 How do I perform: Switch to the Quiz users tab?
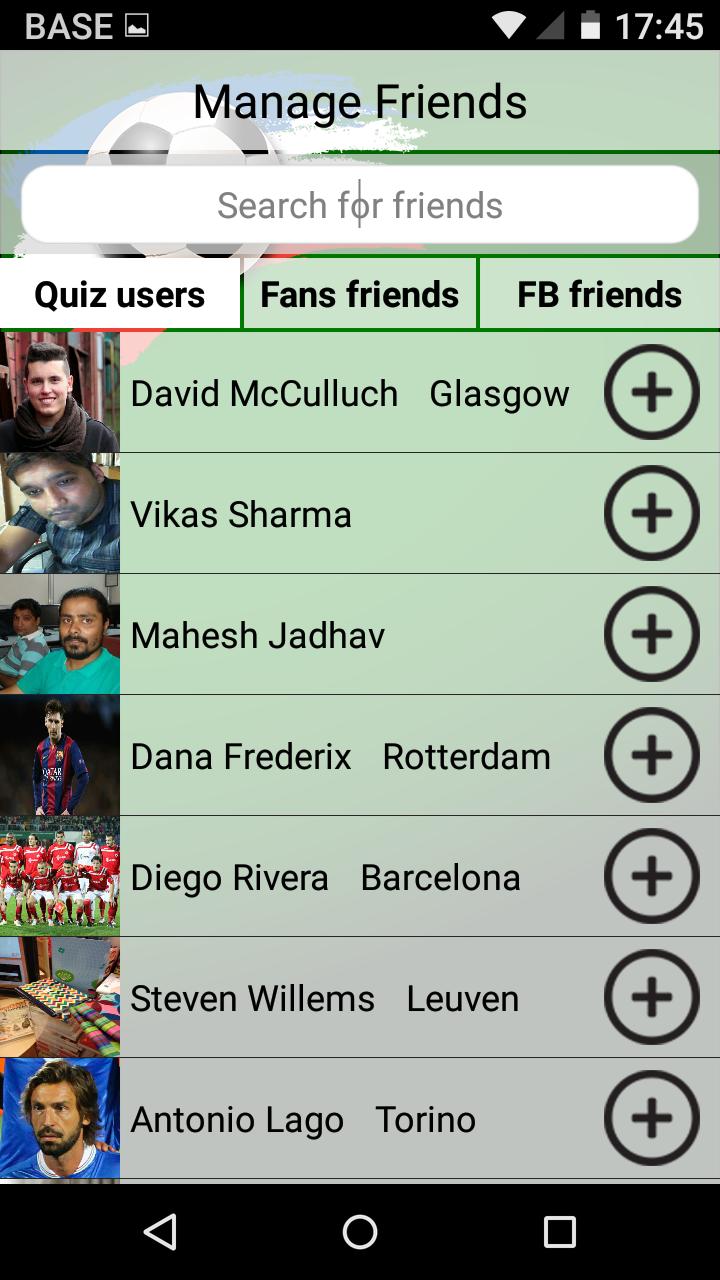click(x=120, y=295)
